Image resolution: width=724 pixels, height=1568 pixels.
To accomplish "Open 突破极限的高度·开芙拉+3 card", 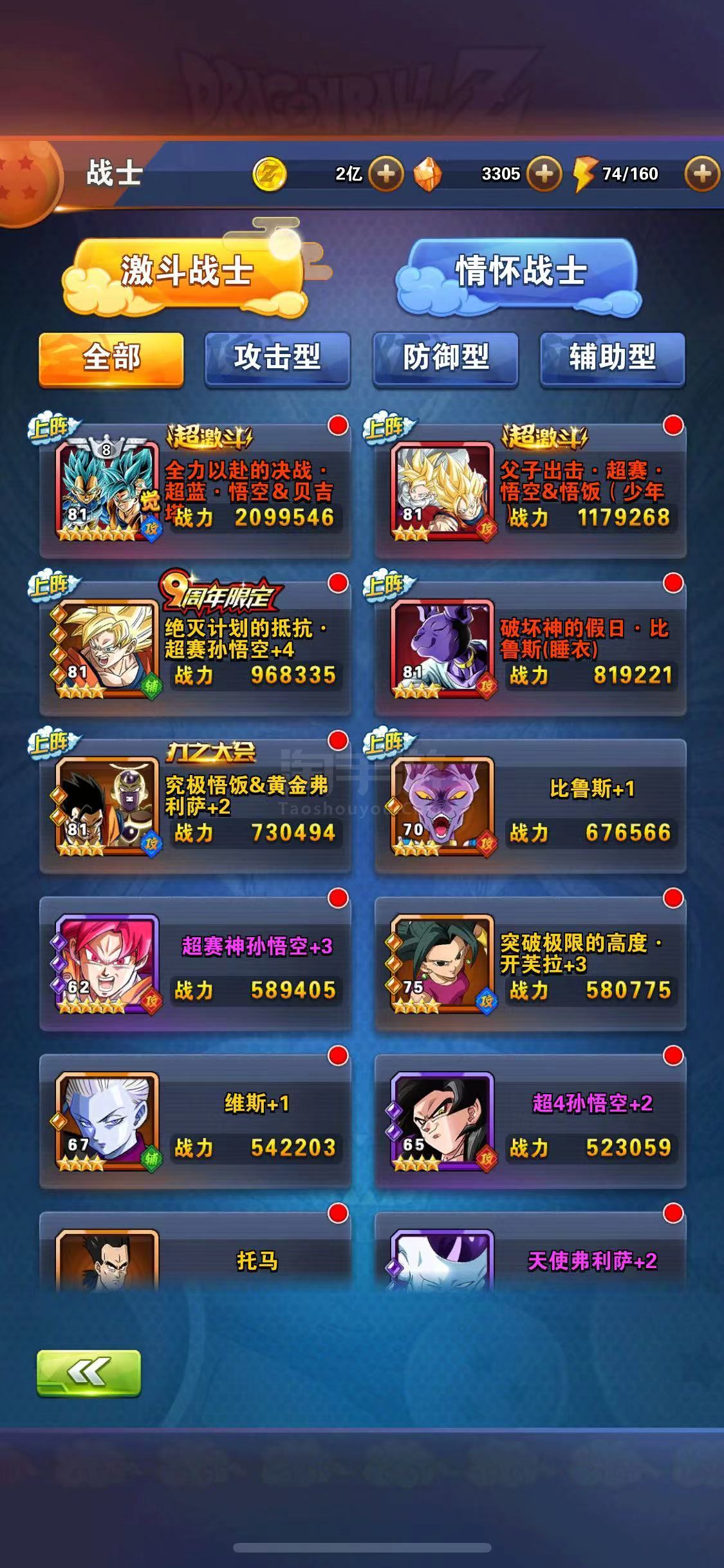I will [530, 962].
